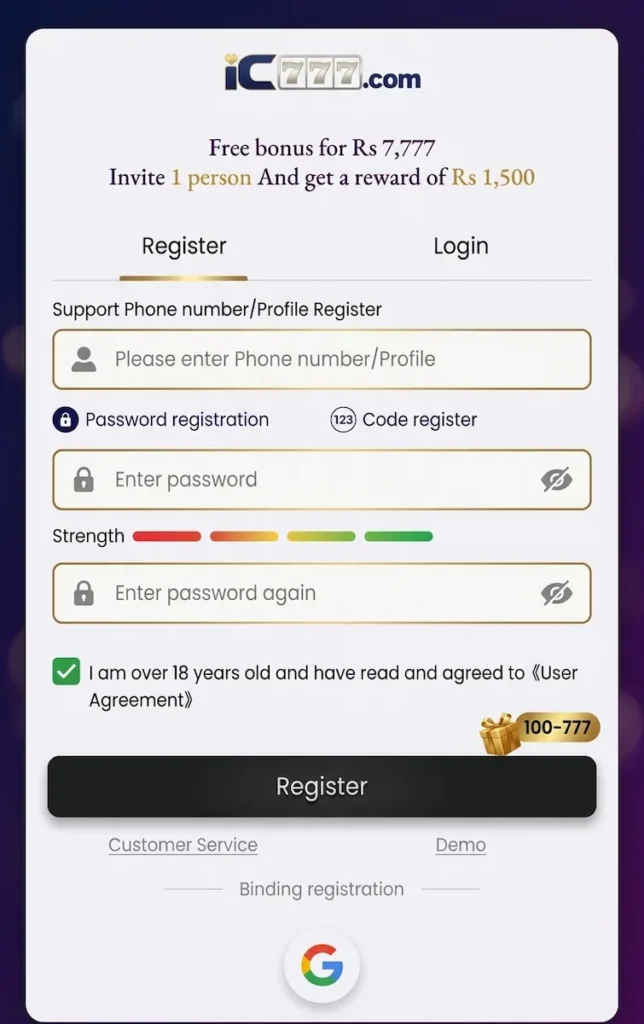Uncheck the over 18 agreement checkbox
Viewport: 644px width, 1024px height.
[66, 672]
